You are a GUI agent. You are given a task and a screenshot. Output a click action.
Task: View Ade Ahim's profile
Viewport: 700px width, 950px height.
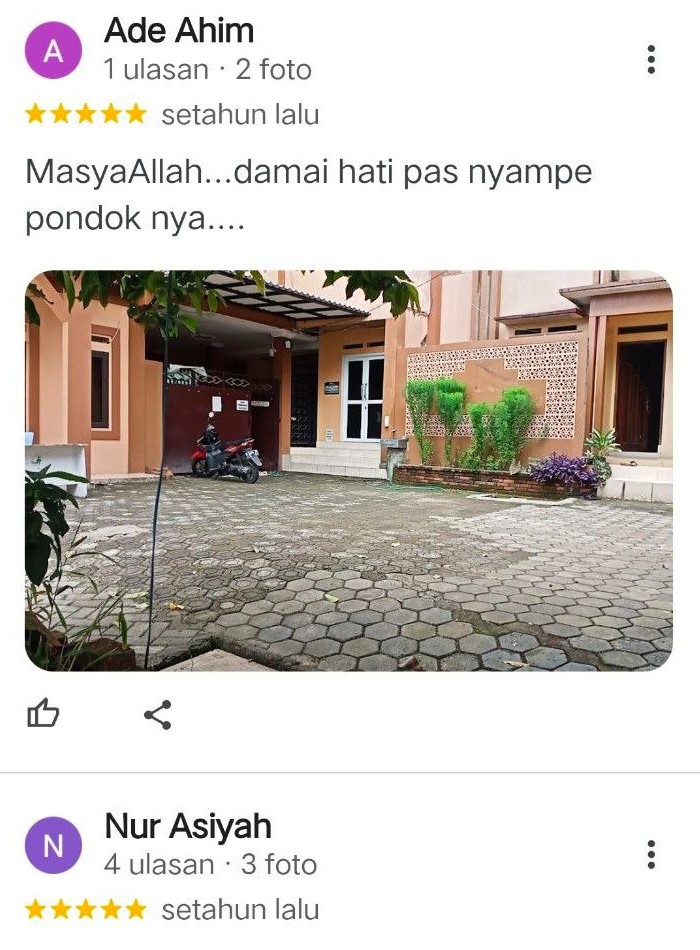[x=52, y=51]
